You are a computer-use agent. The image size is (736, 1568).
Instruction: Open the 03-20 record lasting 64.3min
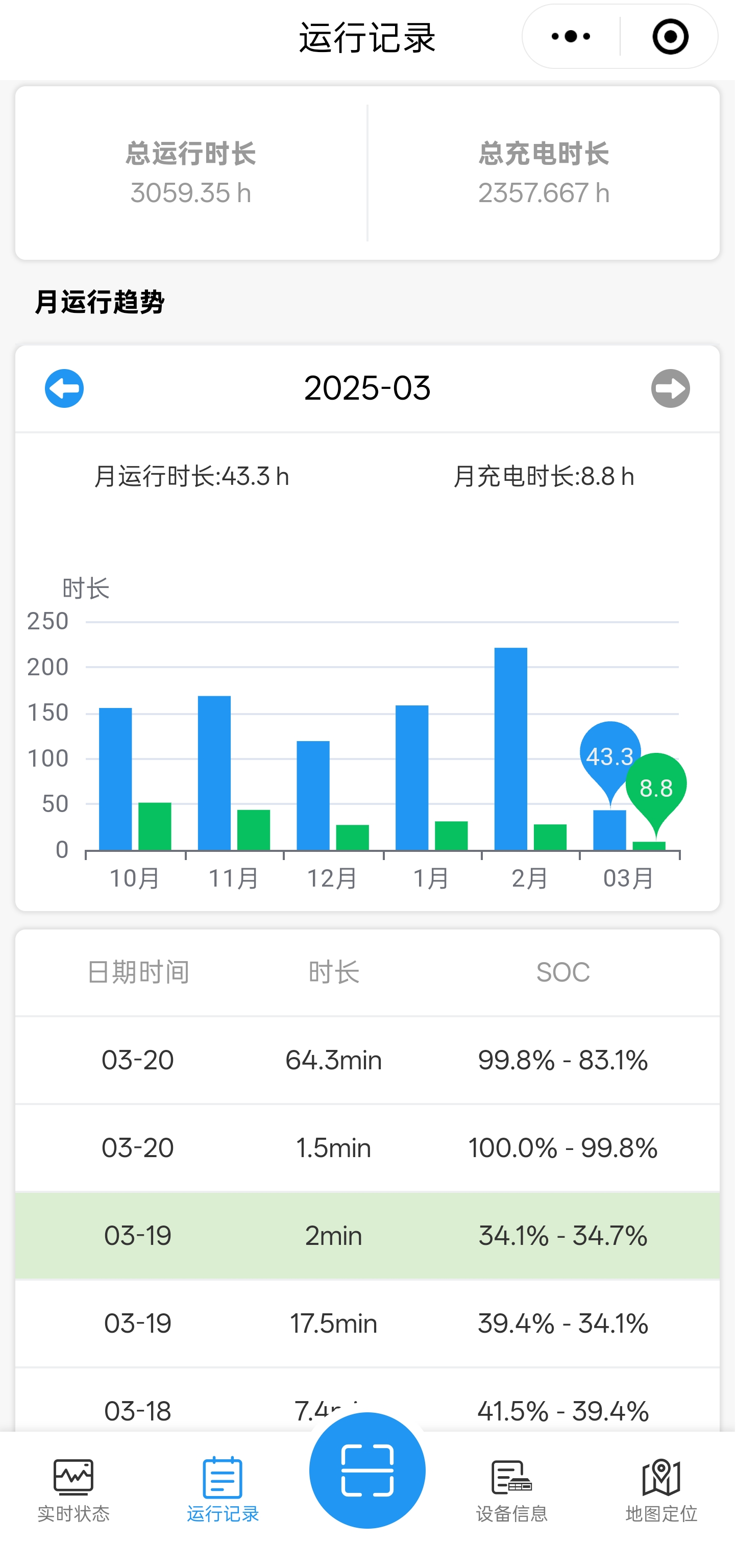click(x=367, y=1060)
